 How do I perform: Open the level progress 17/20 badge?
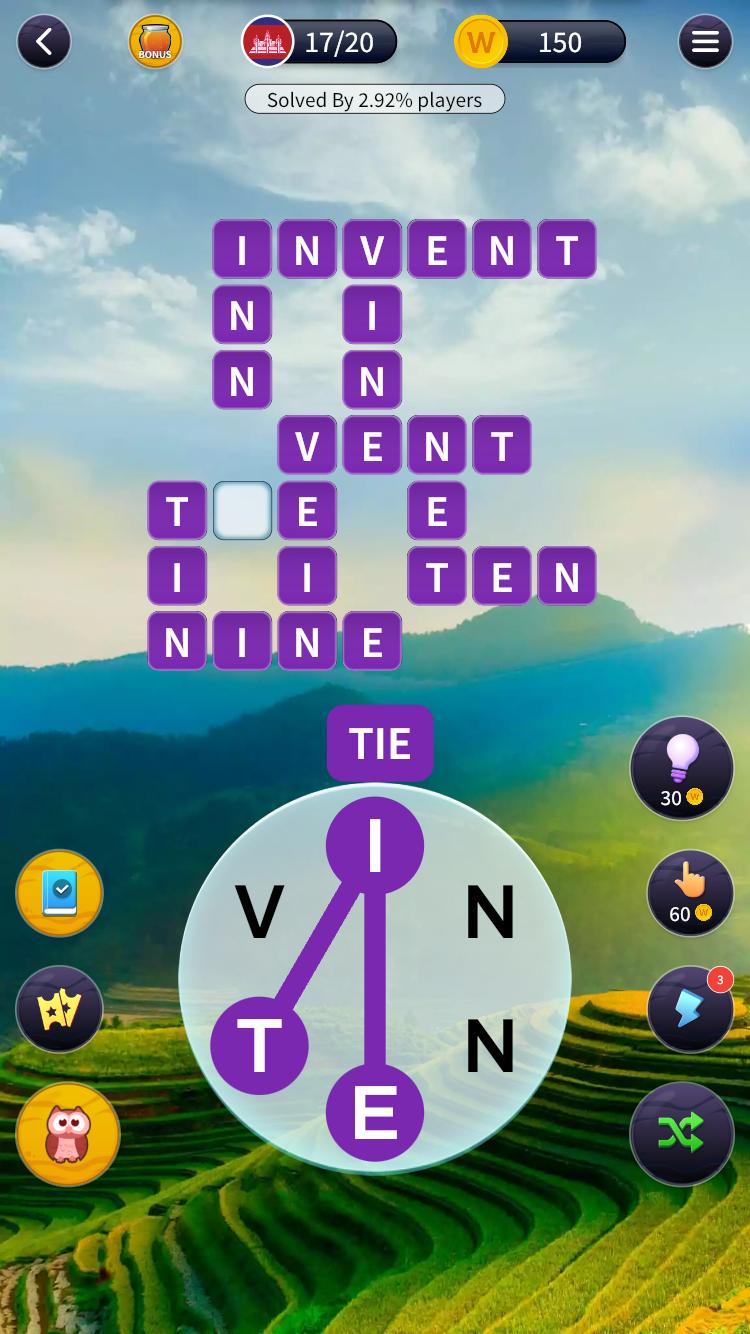point(320,42)
